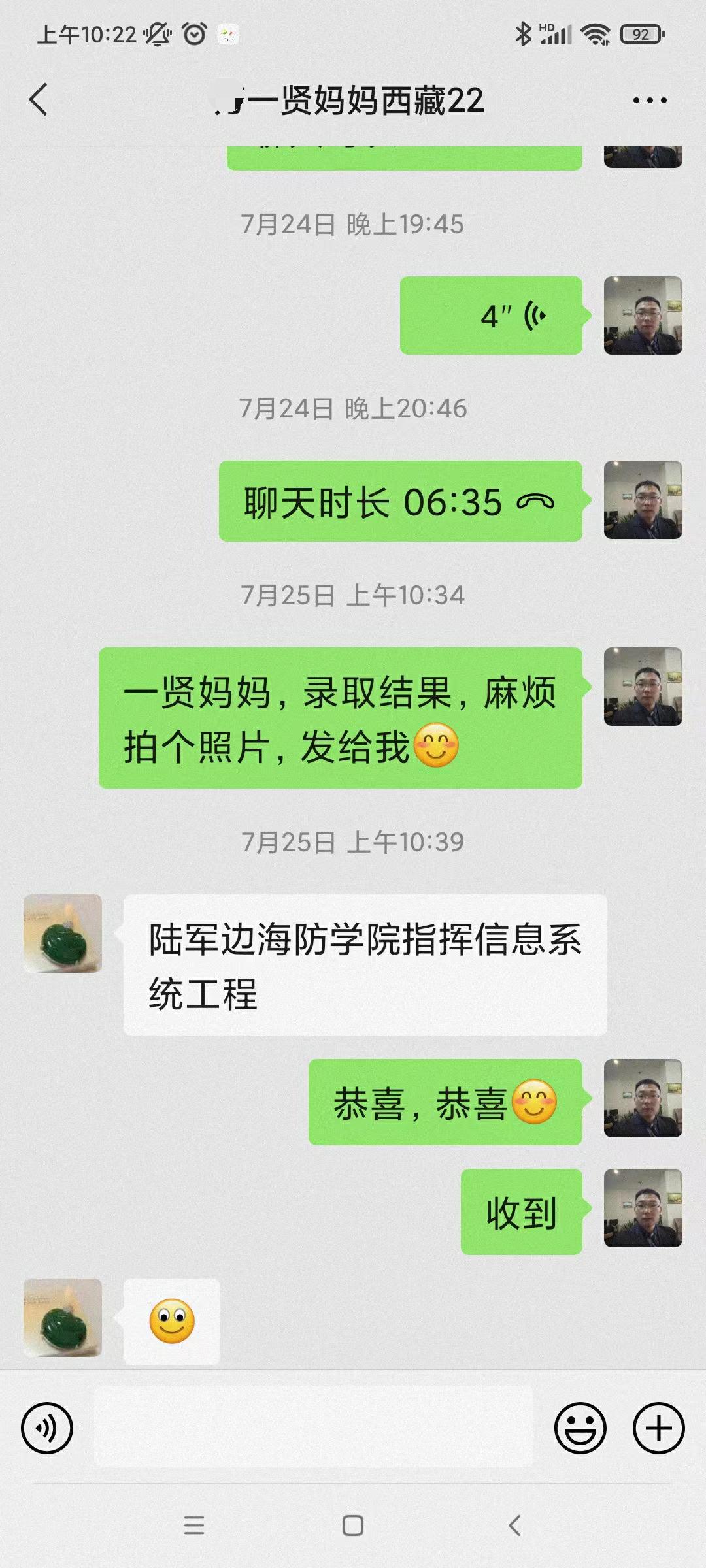Switch to voice input mode
The height and width of the screenshot is (1568, 706).
tap(47, 1428)
